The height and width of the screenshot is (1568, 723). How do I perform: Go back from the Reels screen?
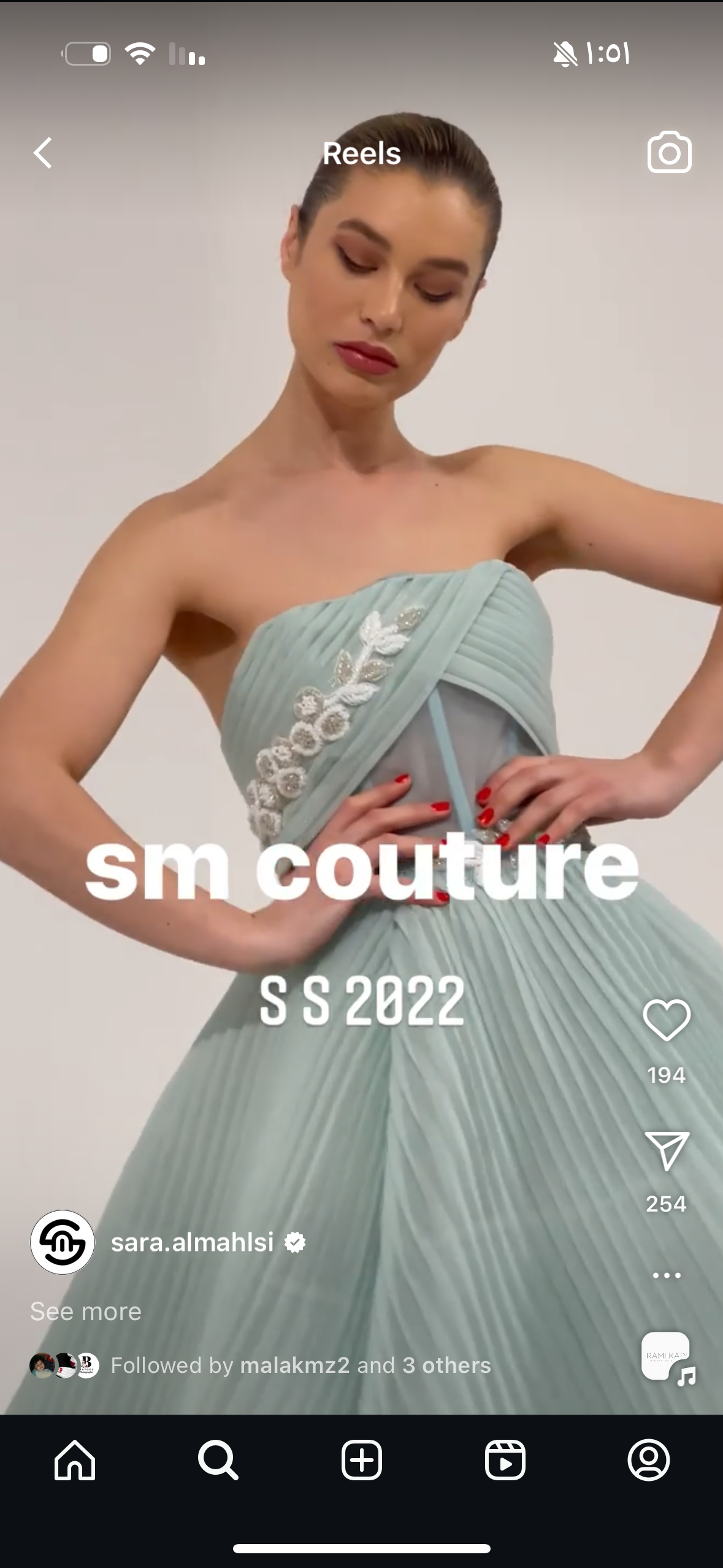[43, 153]
